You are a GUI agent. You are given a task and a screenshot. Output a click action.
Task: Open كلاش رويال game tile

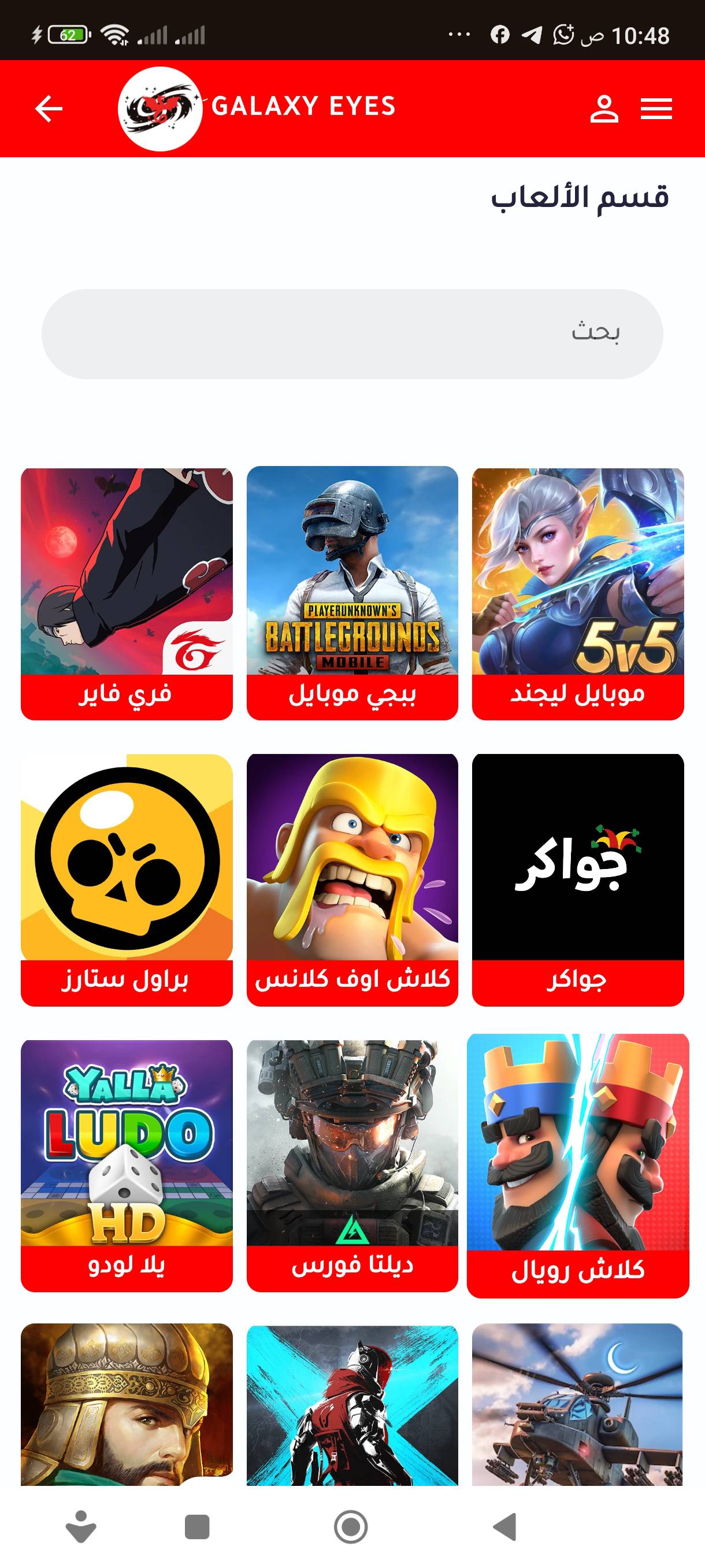(578, 1166)
